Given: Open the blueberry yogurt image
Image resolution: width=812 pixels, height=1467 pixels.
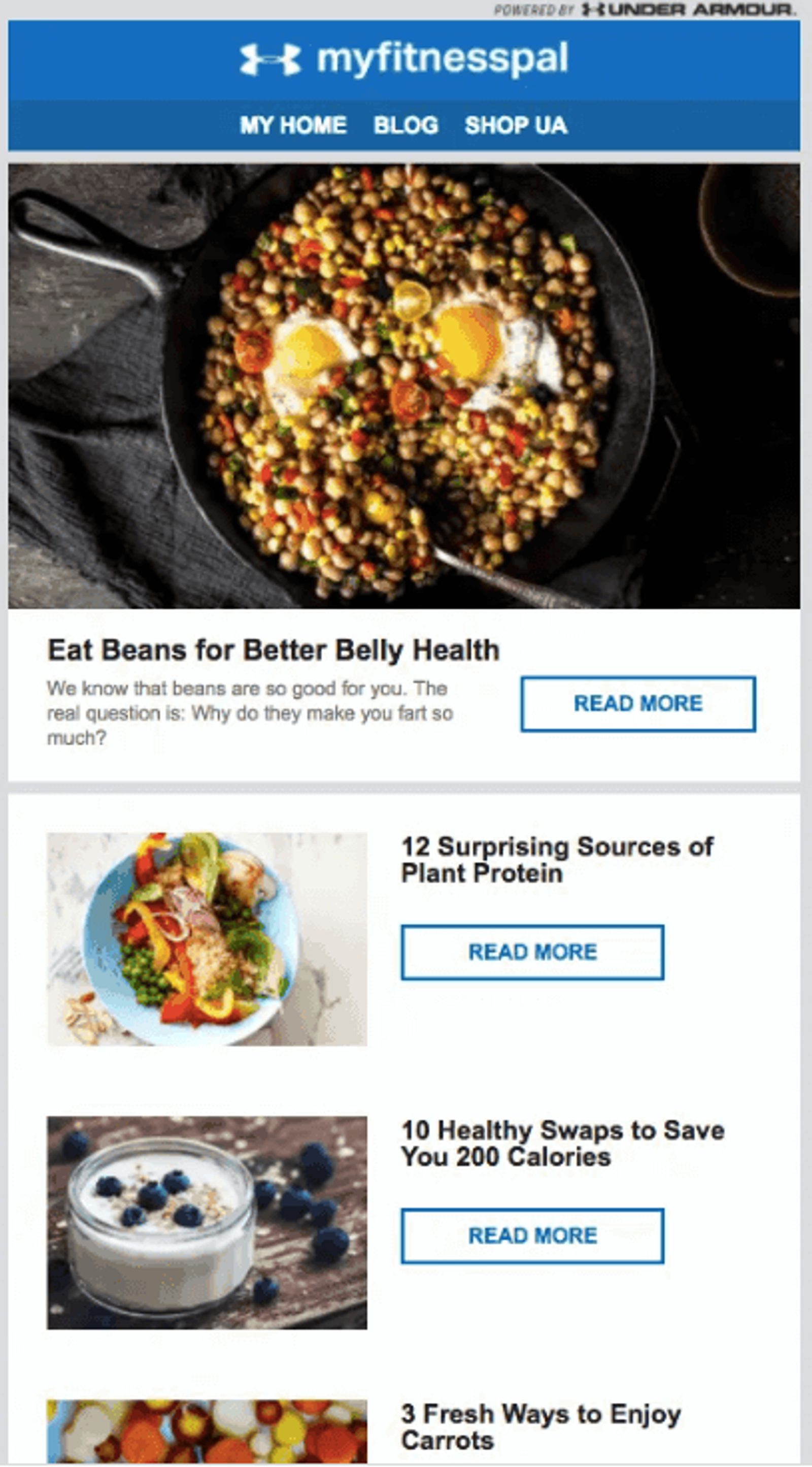Looking at the screenshot, I should (x=207, y=1222).
